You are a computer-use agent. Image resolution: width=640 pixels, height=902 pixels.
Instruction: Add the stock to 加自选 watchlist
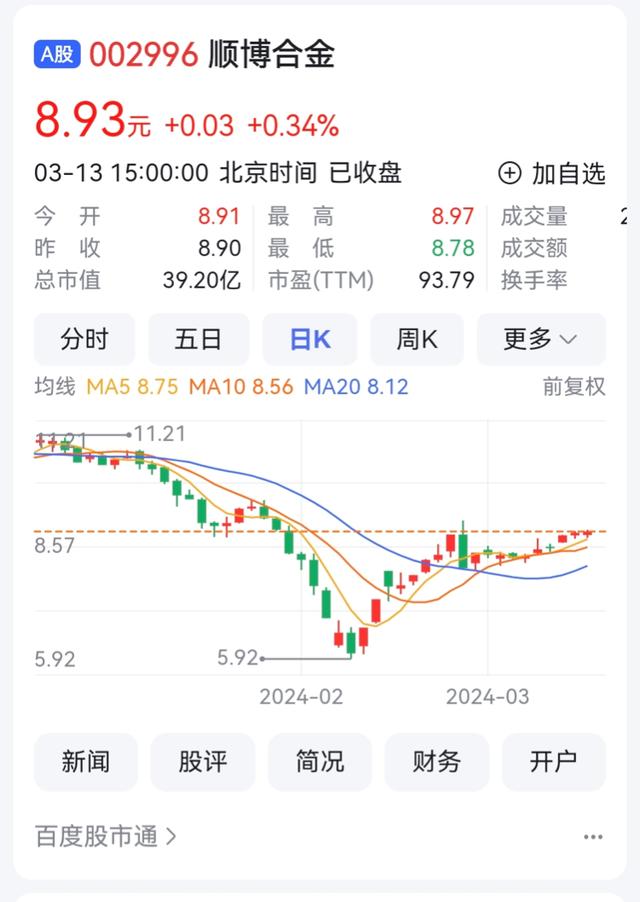click(551, 173)
